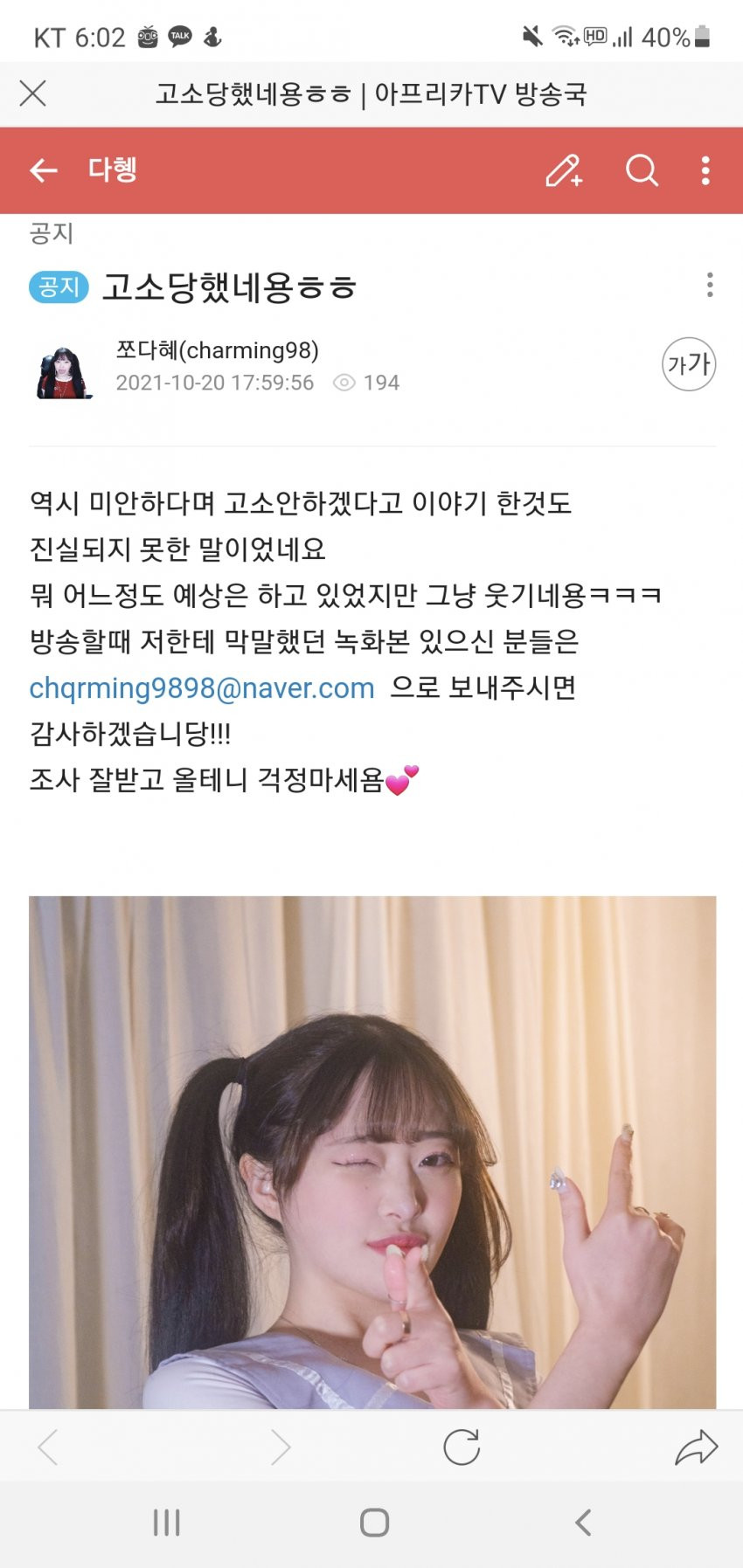
Task: Open the chqrming9898@naver.com email link
Action: pos(202,688)
